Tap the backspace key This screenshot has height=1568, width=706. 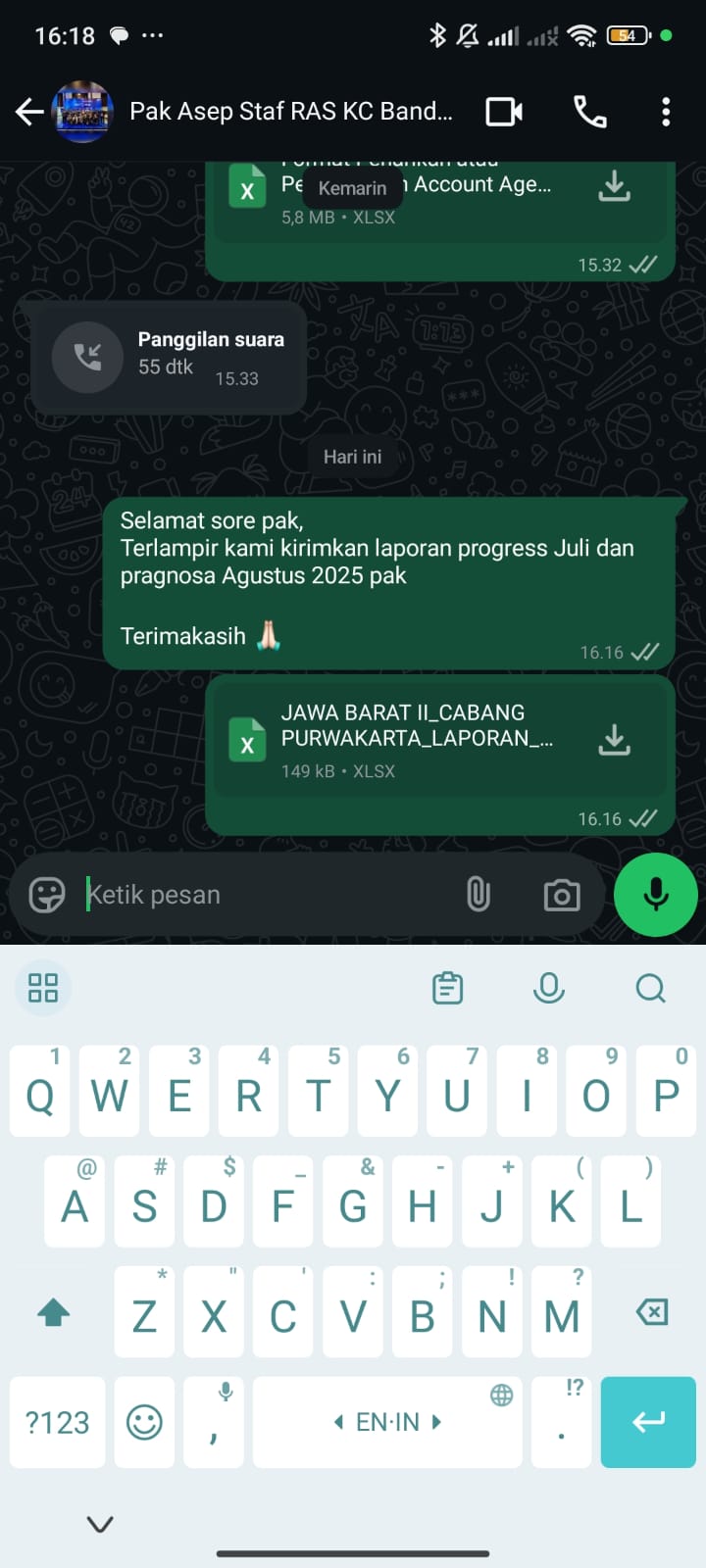[x=652, y=1312]
